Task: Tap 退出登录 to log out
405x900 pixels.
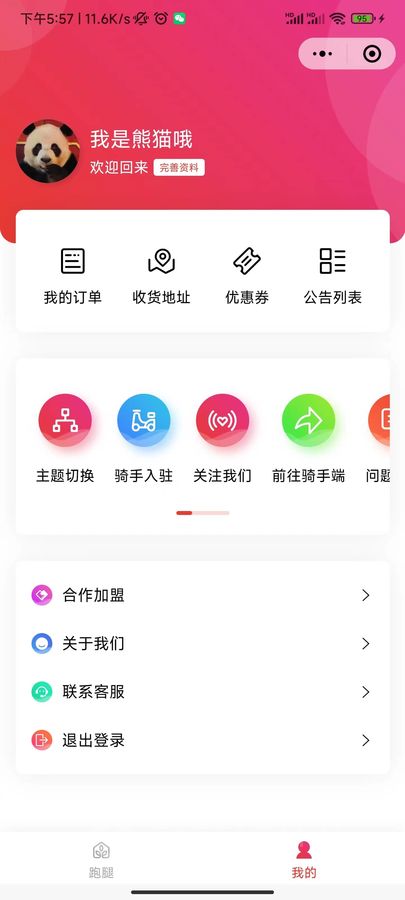Action: 202,740
